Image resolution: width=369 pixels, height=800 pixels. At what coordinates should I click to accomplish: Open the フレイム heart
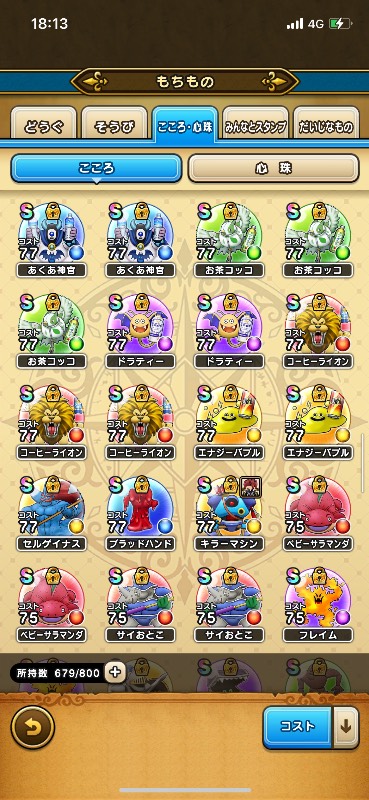(318, 605)
